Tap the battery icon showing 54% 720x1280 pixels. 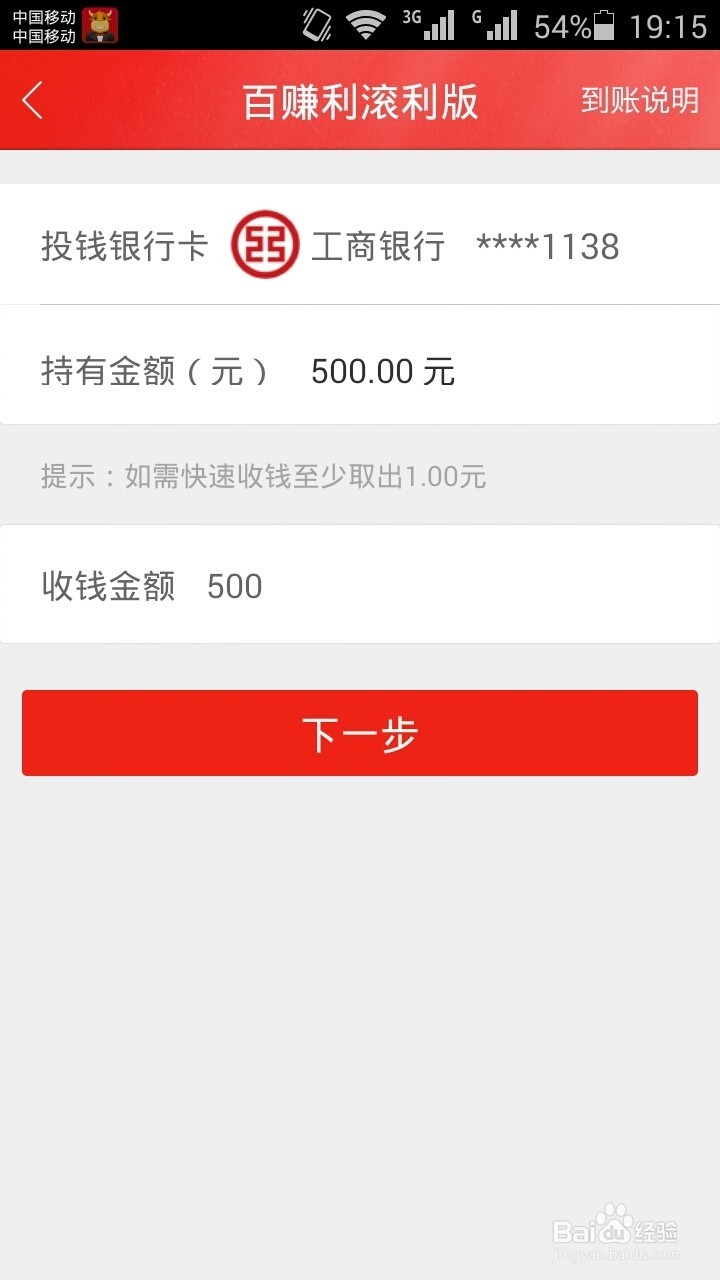coord(604,25)
